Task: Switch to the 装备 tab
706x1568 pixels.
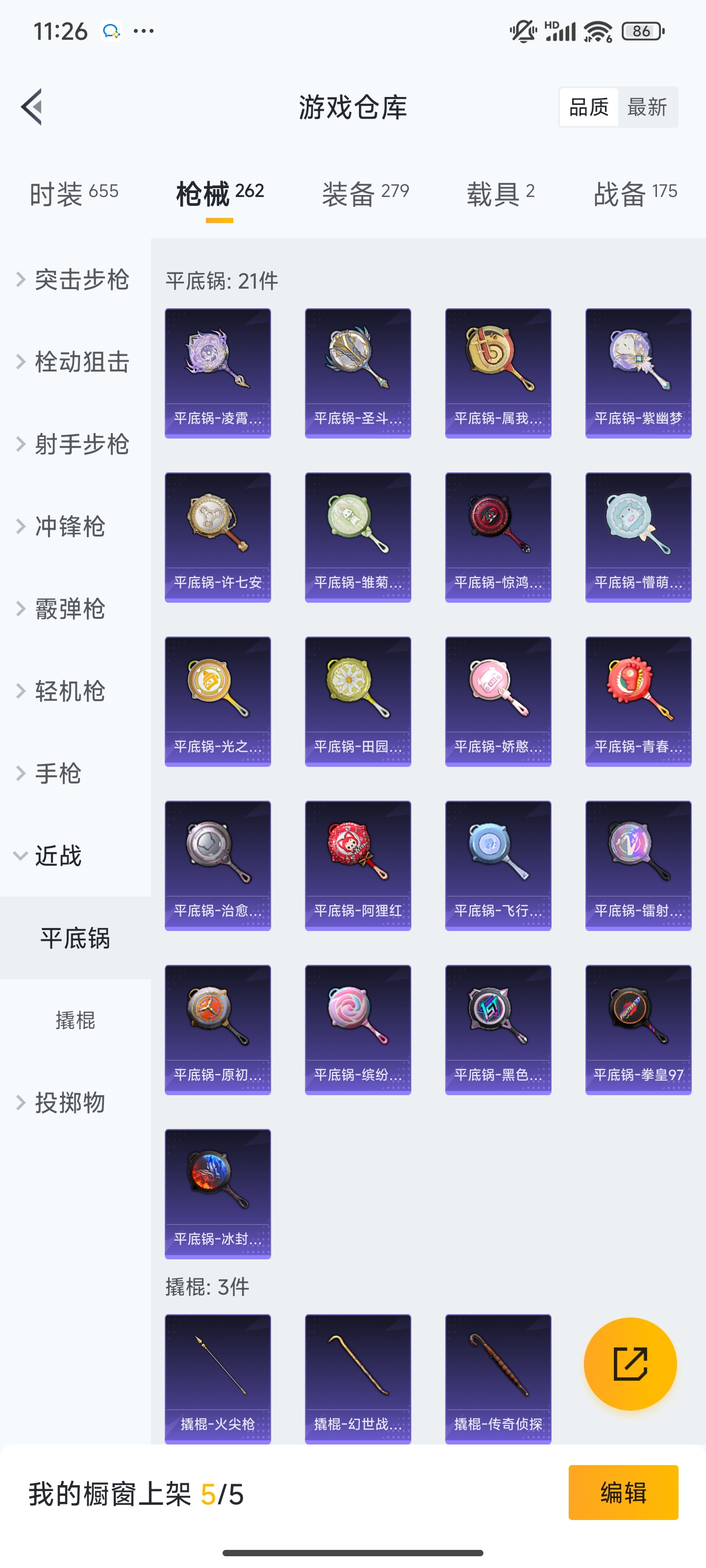Action: [365, 194]
